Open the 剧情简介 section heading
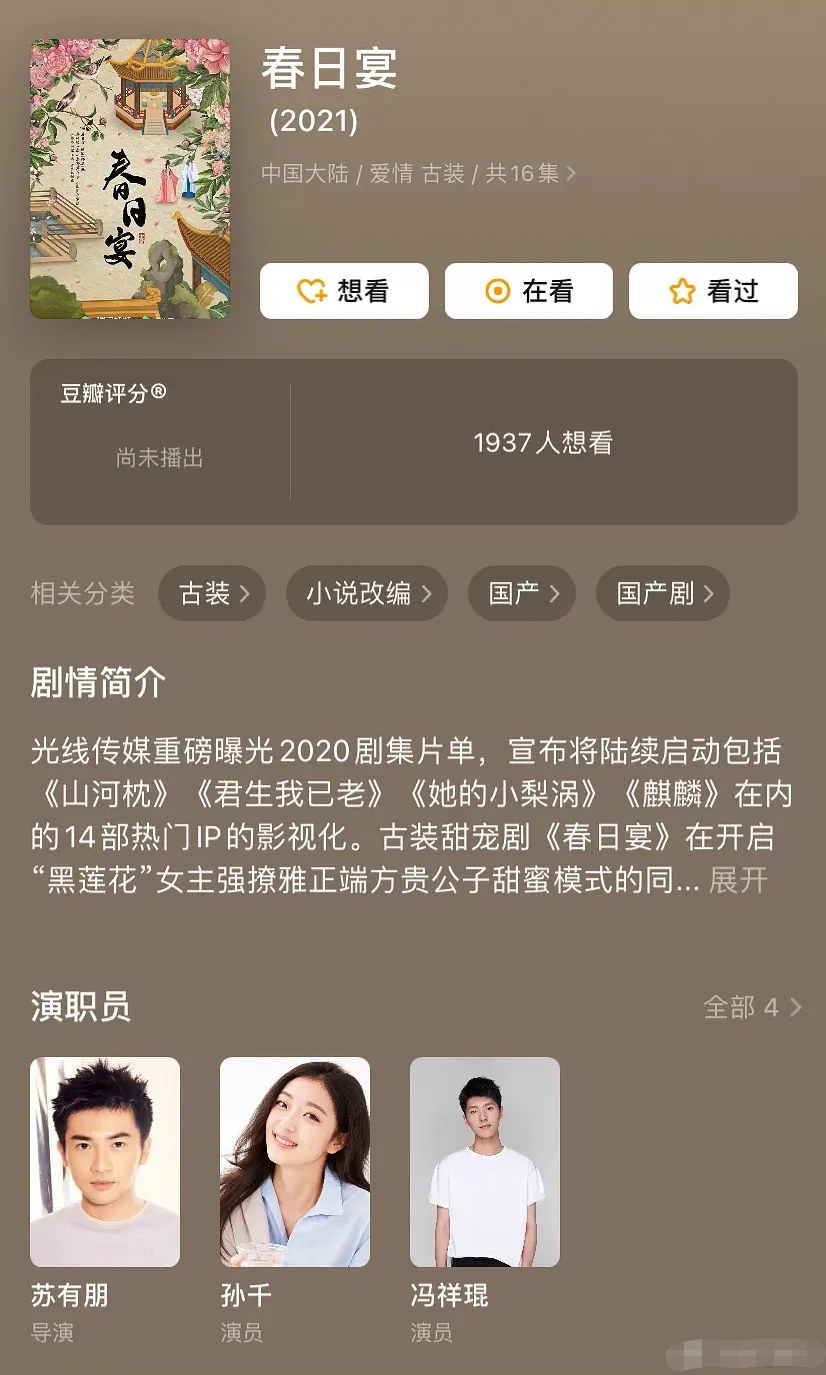The width and height of the screenshot is (826, 1375). click(x=96, y=683)
